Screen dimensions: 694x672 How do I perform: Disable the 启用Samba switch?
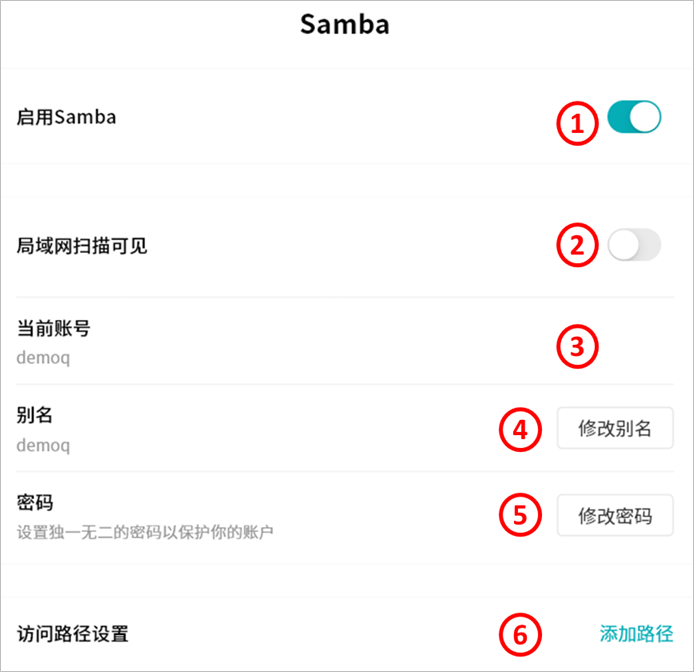click(634, 118)
